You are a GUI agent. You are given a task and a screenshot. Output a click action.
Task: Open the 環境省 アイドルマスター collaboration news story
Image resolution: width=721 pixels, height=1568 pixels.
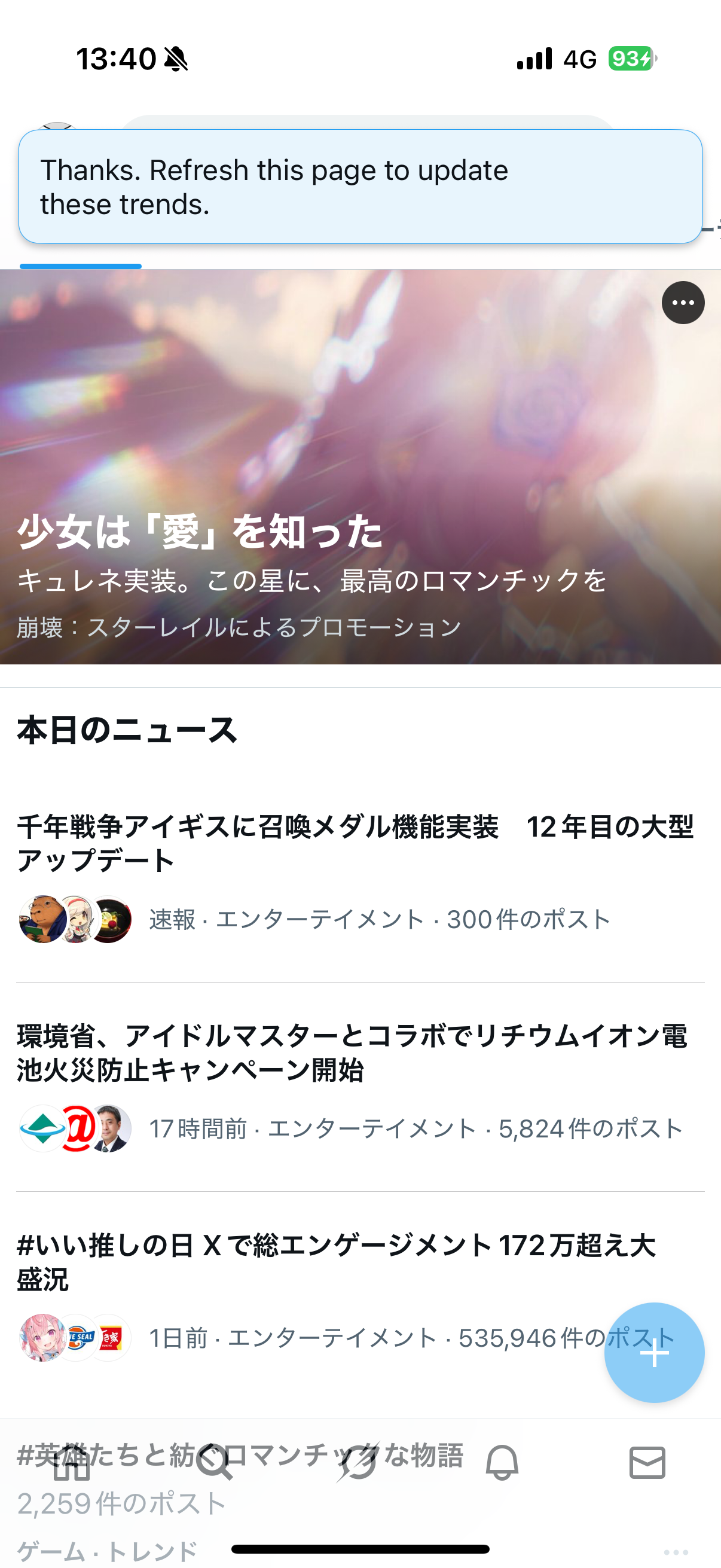coord(353,1053)
